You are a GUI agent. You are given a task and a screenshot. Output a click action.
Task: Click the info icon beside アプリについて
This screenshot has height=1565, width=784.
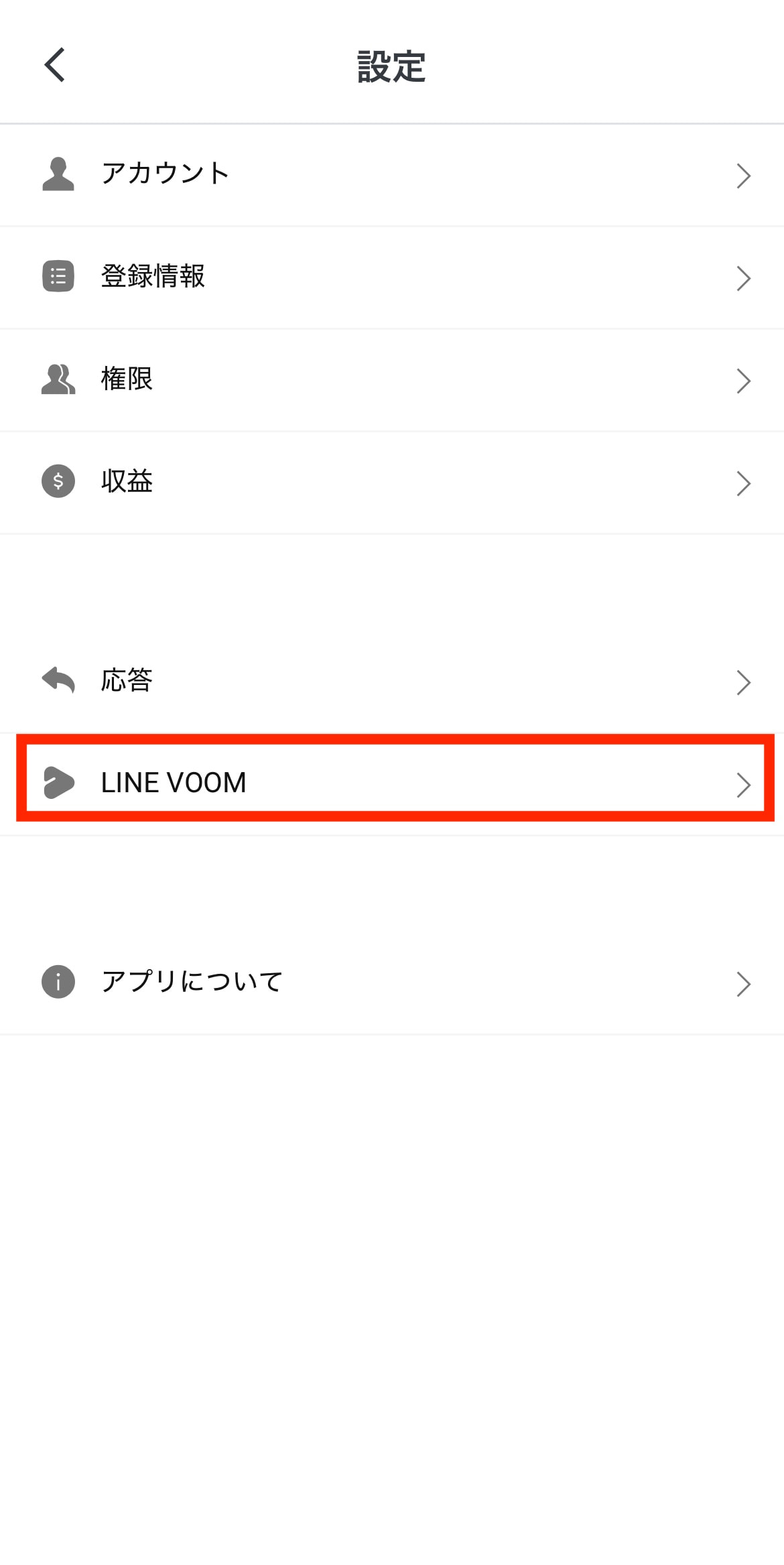pyautogui.click(x=58, y=983)
